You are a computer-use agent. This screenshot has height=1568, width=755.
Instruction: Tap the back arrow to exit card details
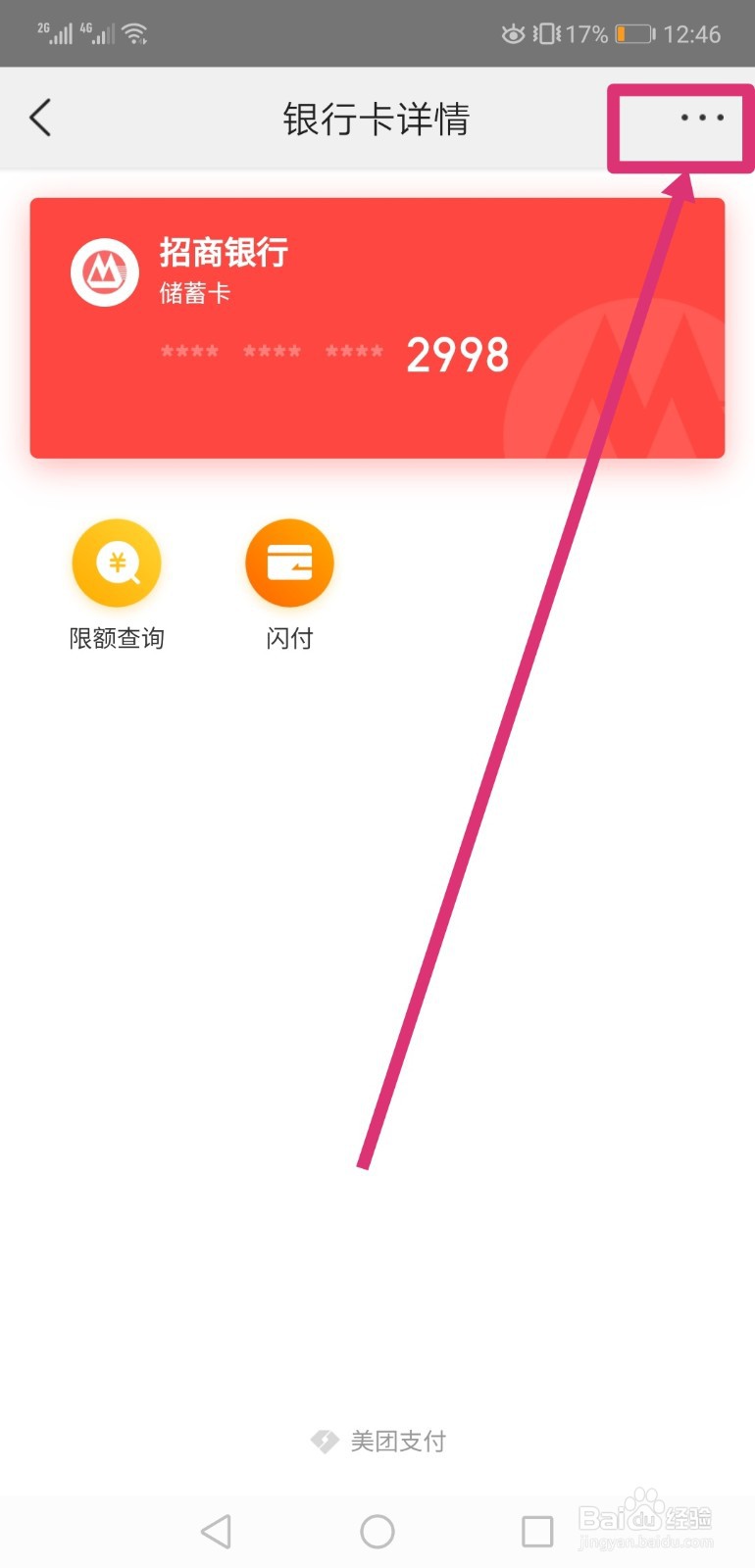point(39,118)
